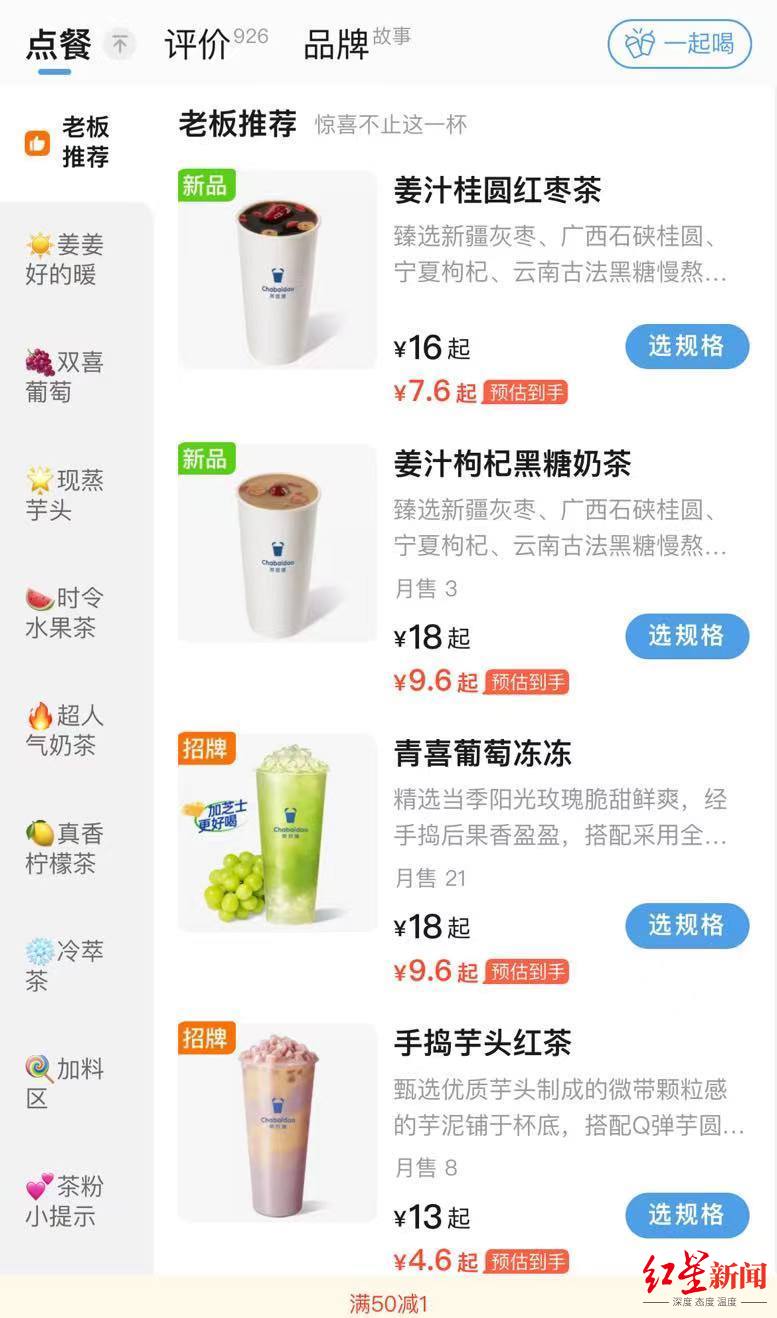Viewport: 777px width, 1318px height.
Task: Go to the 现蒸芋头 category
Action: click(66, 495)
